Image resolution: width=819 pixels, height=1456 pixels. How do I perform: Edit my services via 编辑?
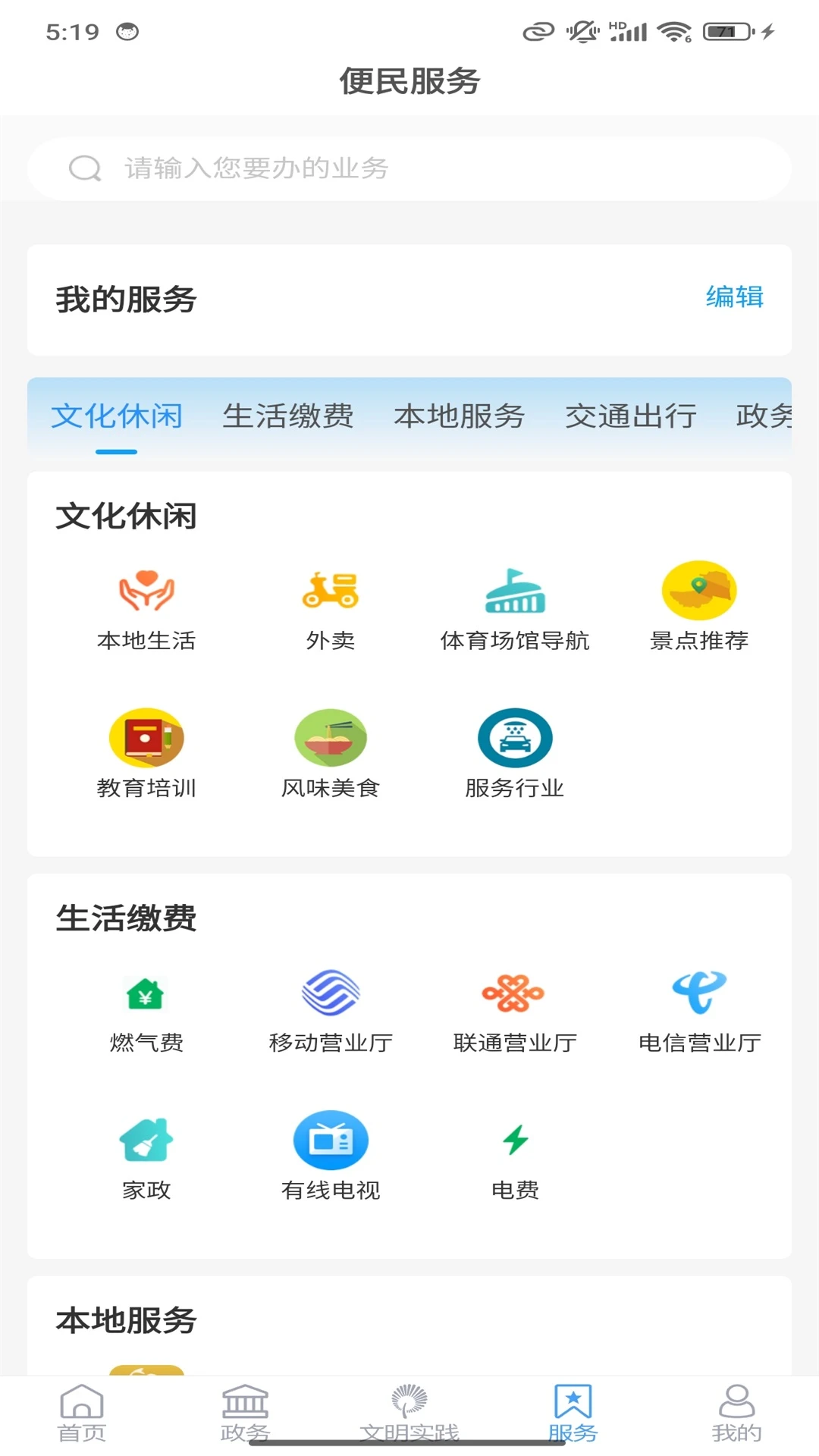734,297
